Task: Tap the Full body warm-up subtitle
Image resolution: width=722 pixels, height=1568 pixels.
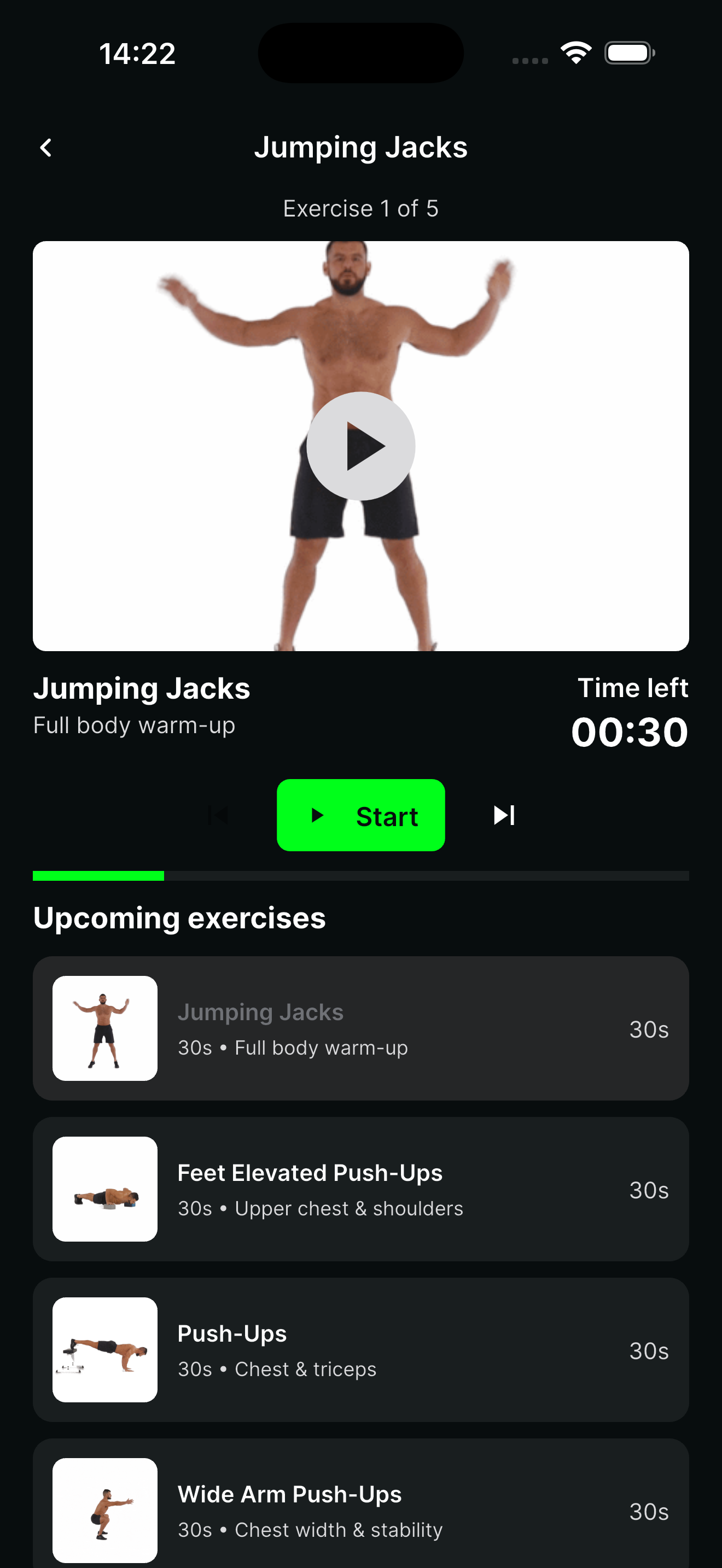Action: point(134,725)
